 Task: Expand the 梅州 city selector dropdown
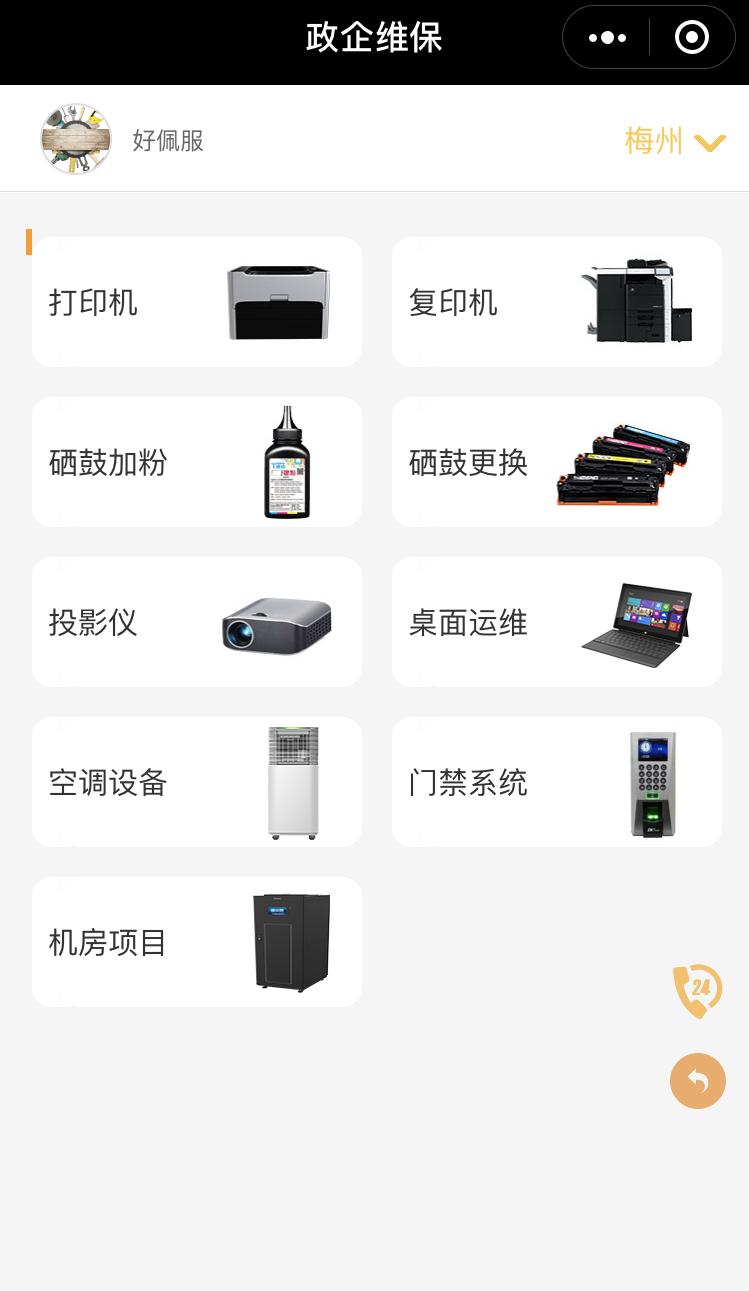(x=653, y=141)
